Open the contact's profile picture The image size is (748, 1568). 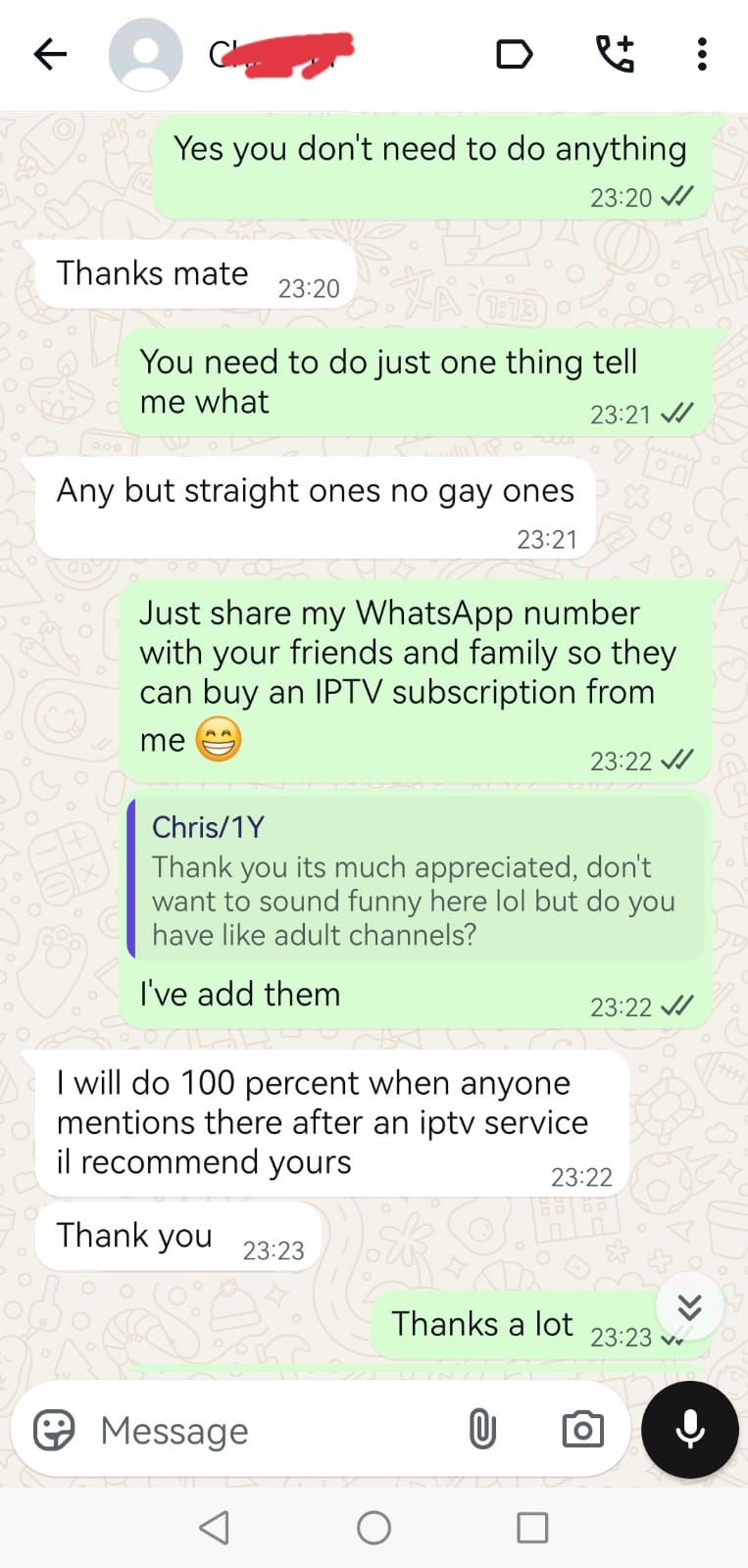click(x=145, y=55)
